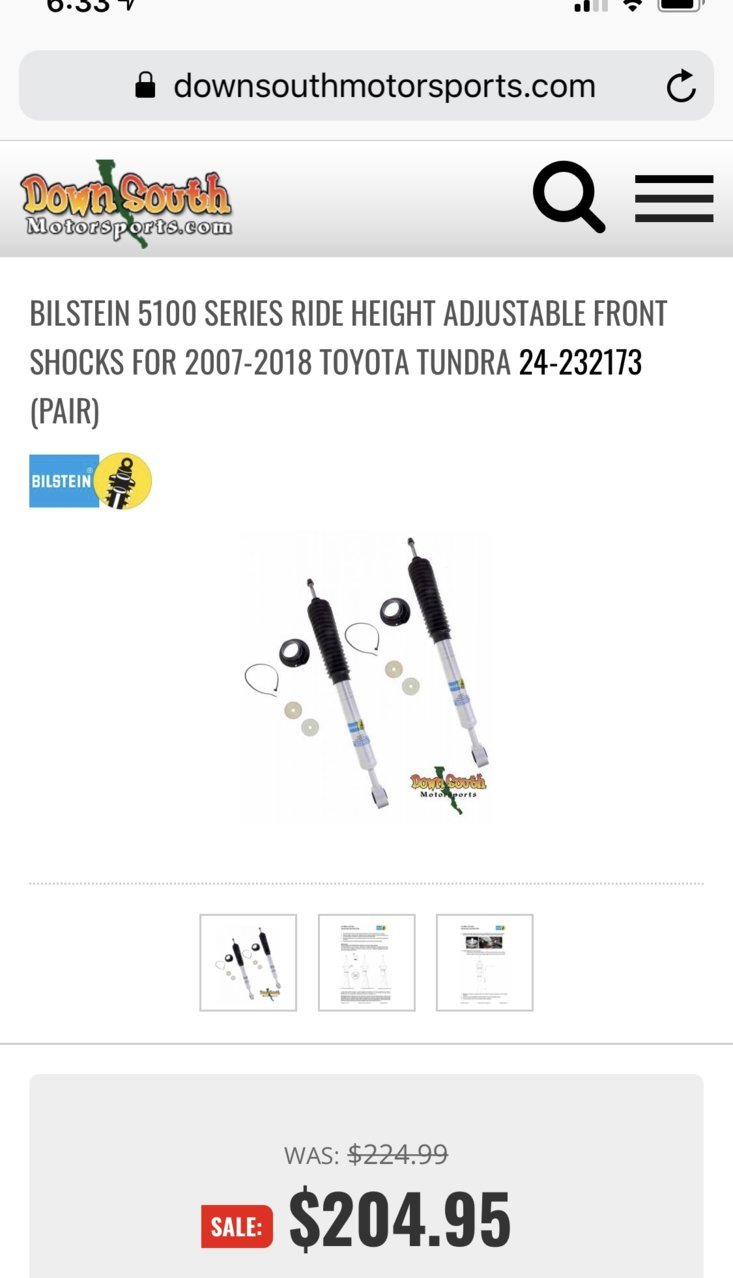Enlarge the main Bilstein shocks product image
733x1278 pixels.
coord(366,678)
